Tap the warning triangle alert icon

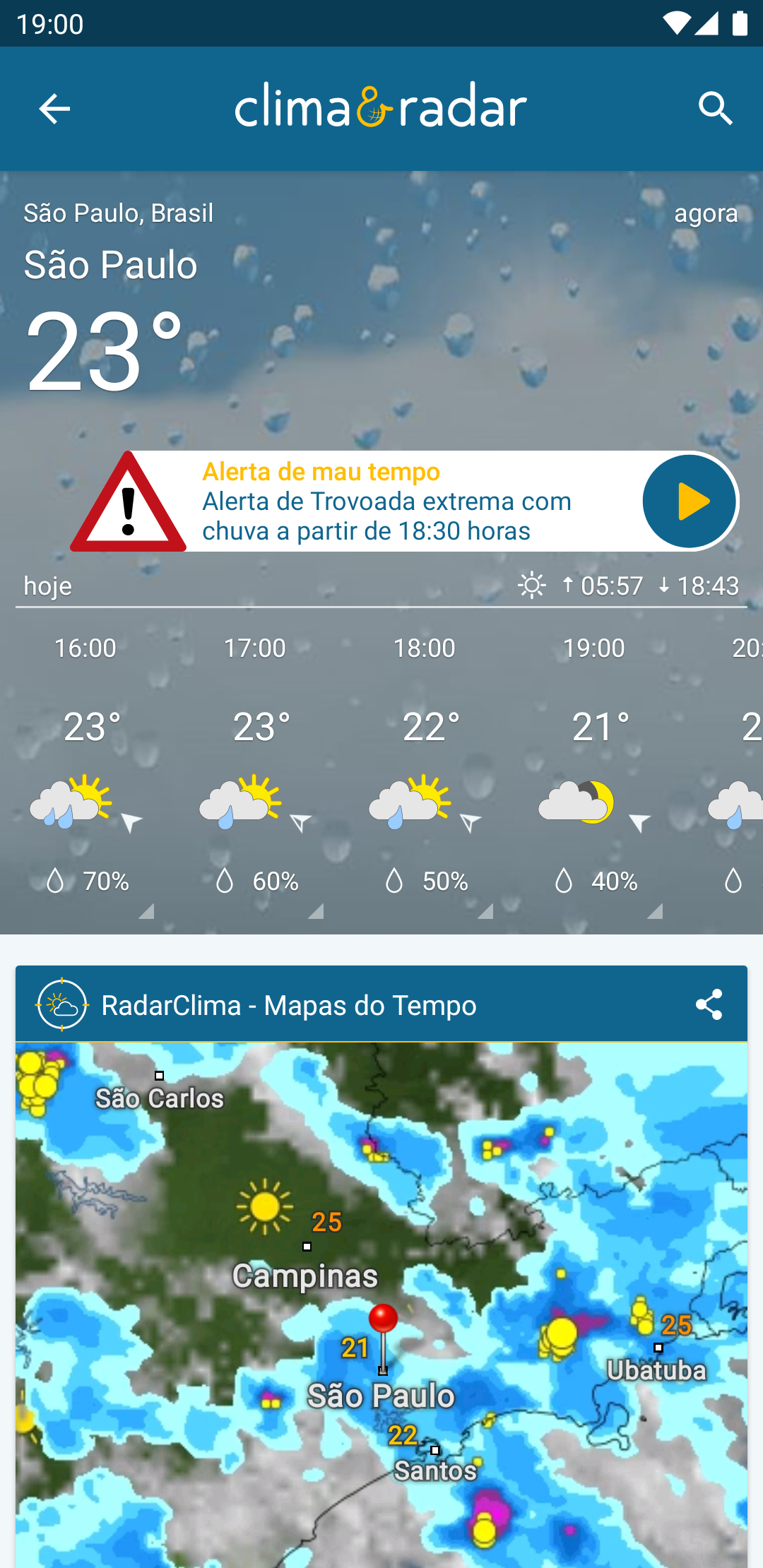pos(127,501)
